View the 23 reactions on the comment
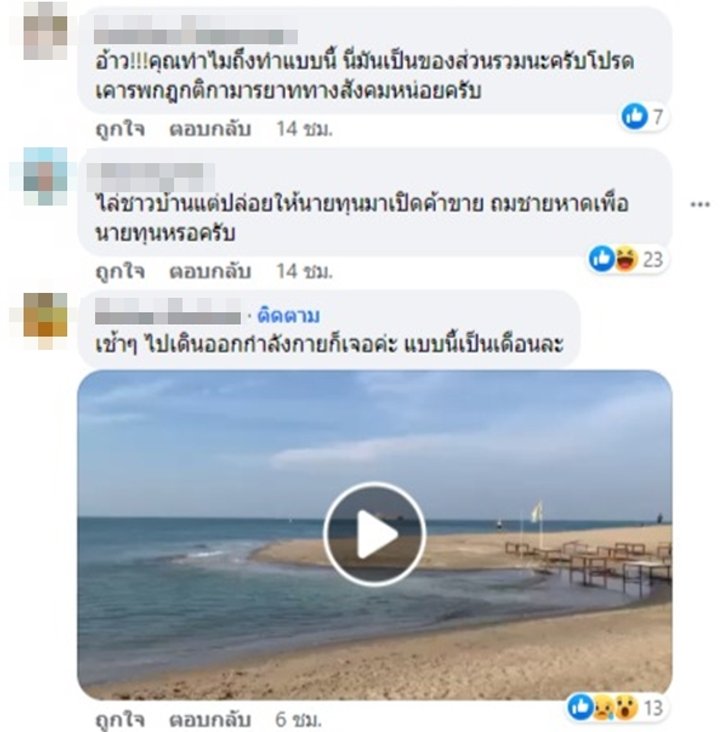This screenshot has height=732, width=728. coord(627,259)
